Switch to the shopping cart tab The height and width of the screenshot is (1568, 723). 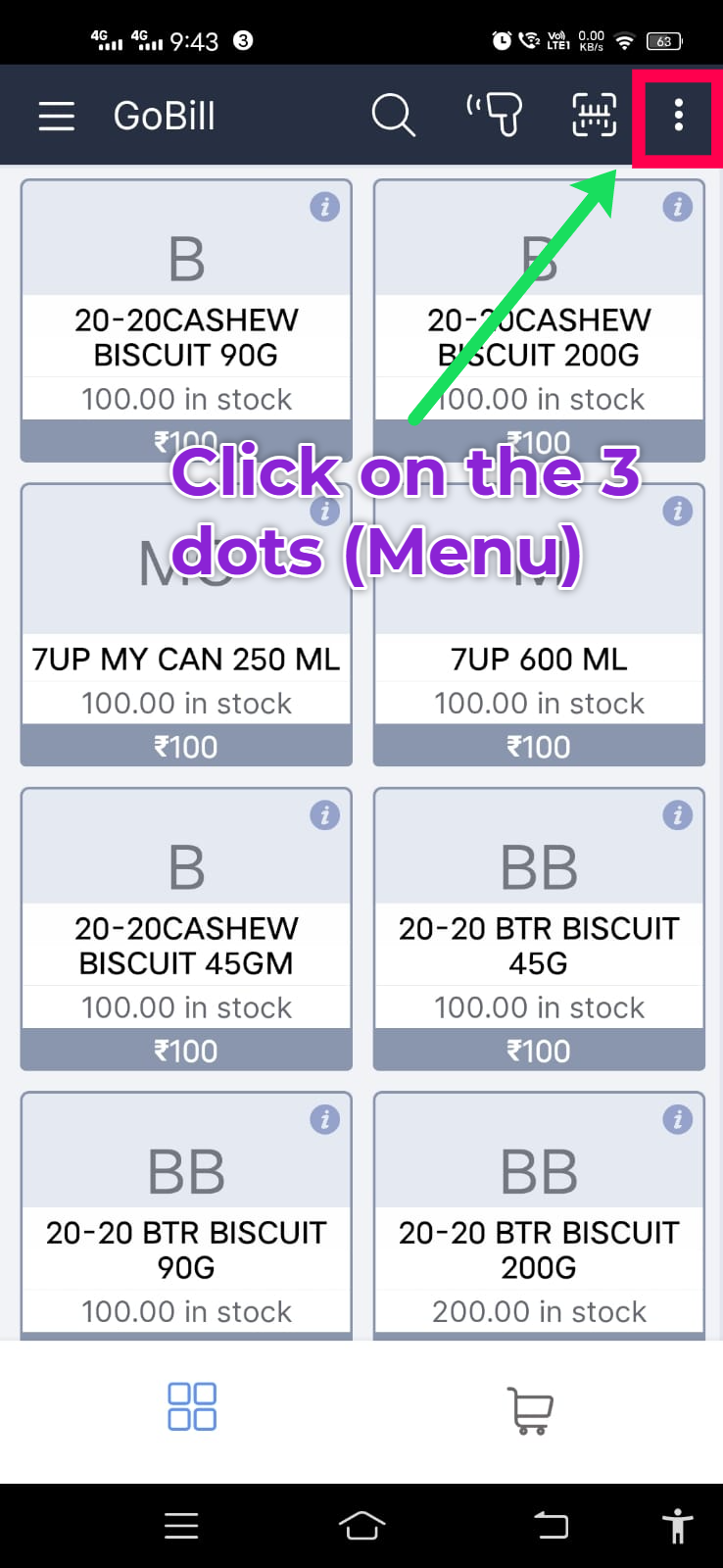[530, 1411]
